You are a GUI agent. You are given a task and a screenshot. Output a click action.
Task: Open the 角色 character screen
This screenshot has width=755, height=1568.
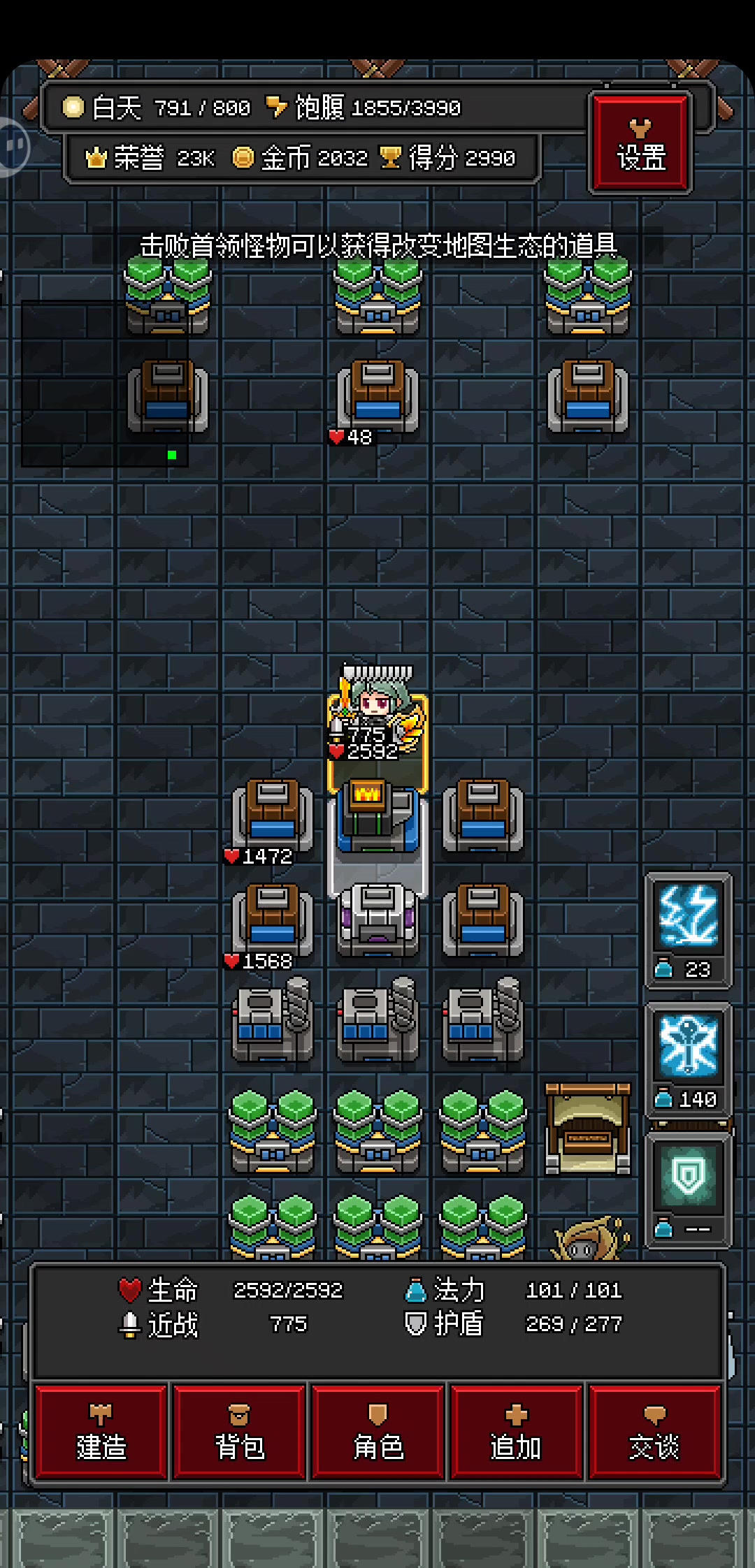377,1432
